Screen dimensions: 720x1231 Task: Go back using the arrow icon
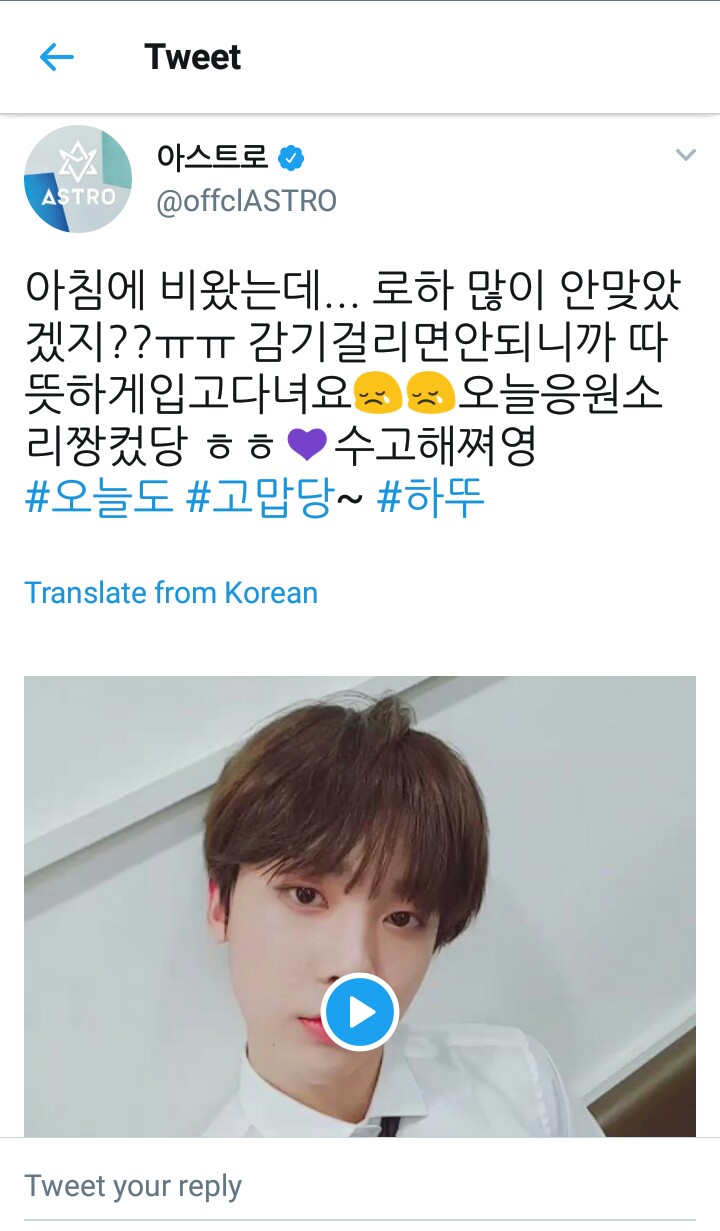(x=57, y=57)
